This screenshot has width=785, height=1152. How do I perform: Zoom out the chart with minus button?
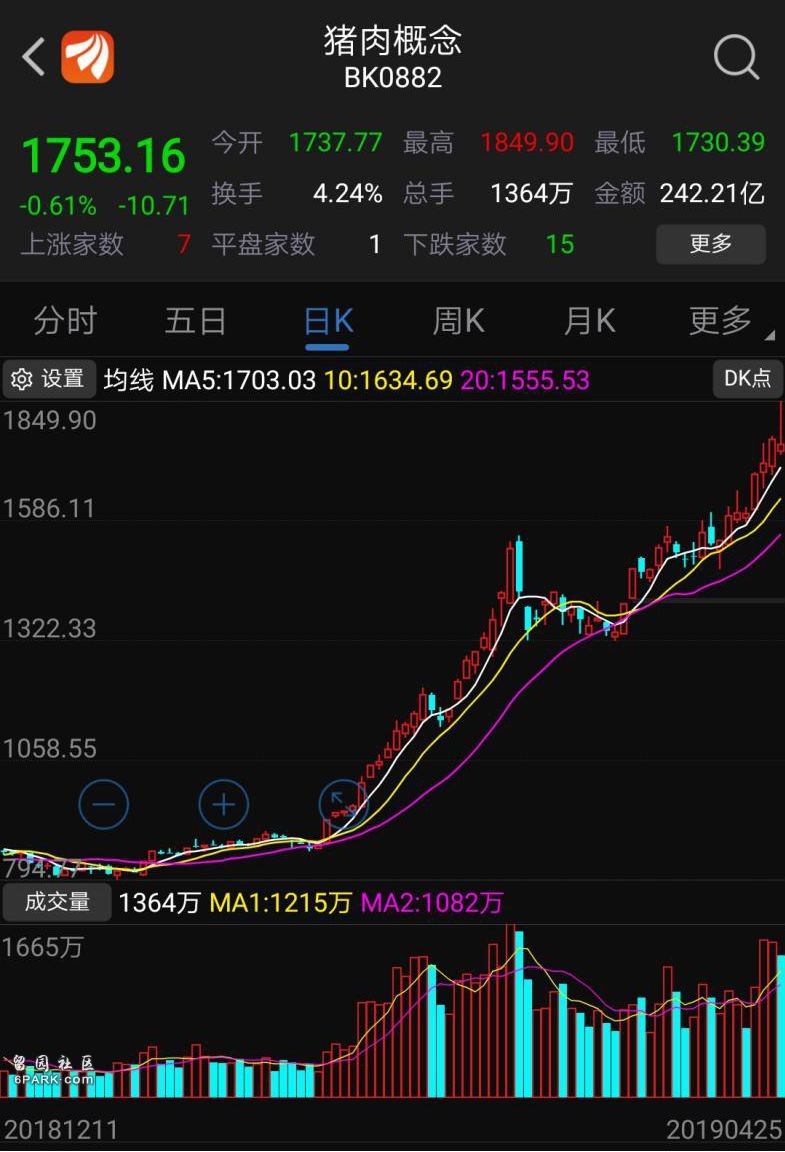(x=104, y=804)
